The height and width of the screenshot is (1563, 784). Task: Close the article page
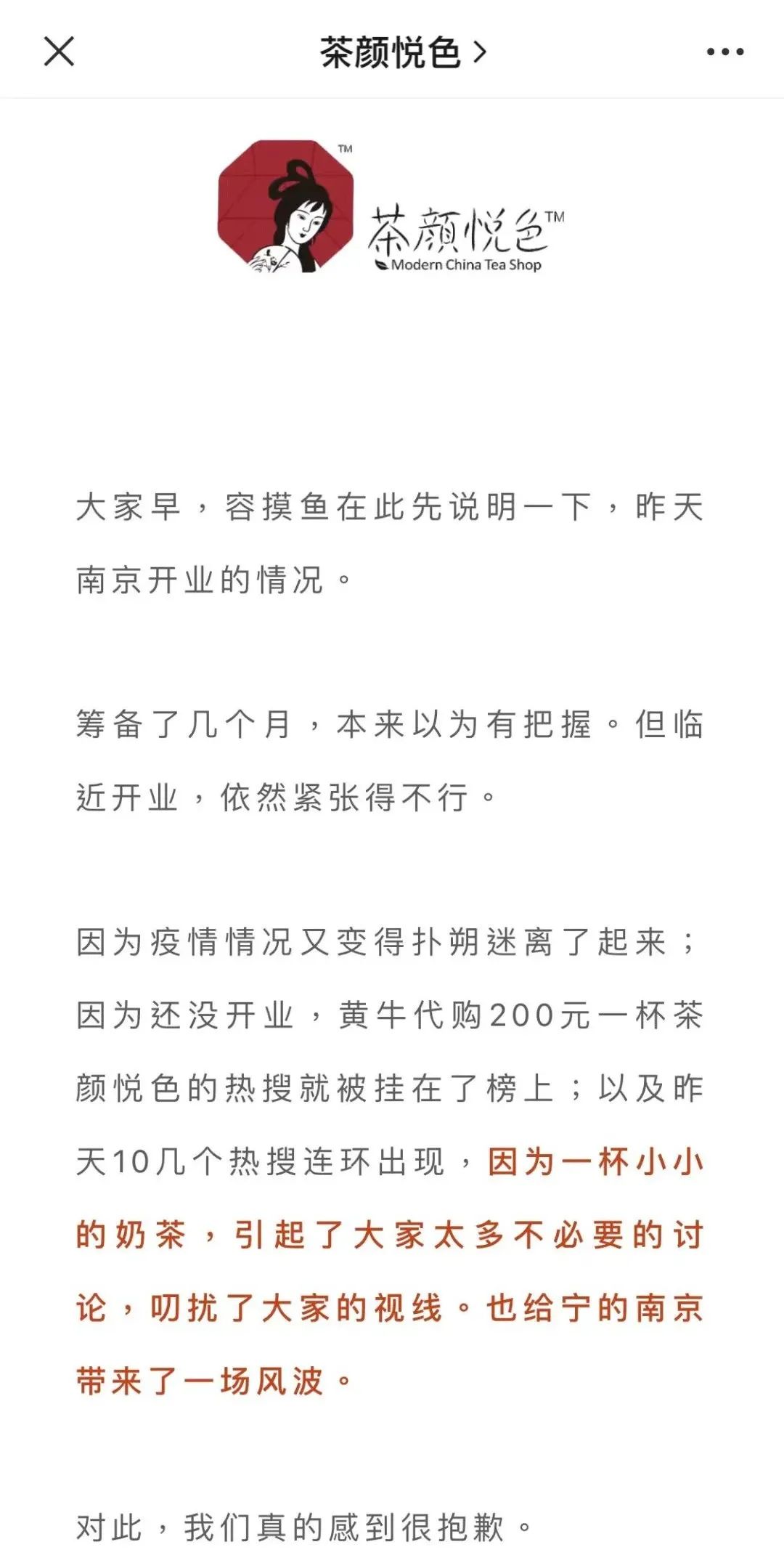point(59,52)
